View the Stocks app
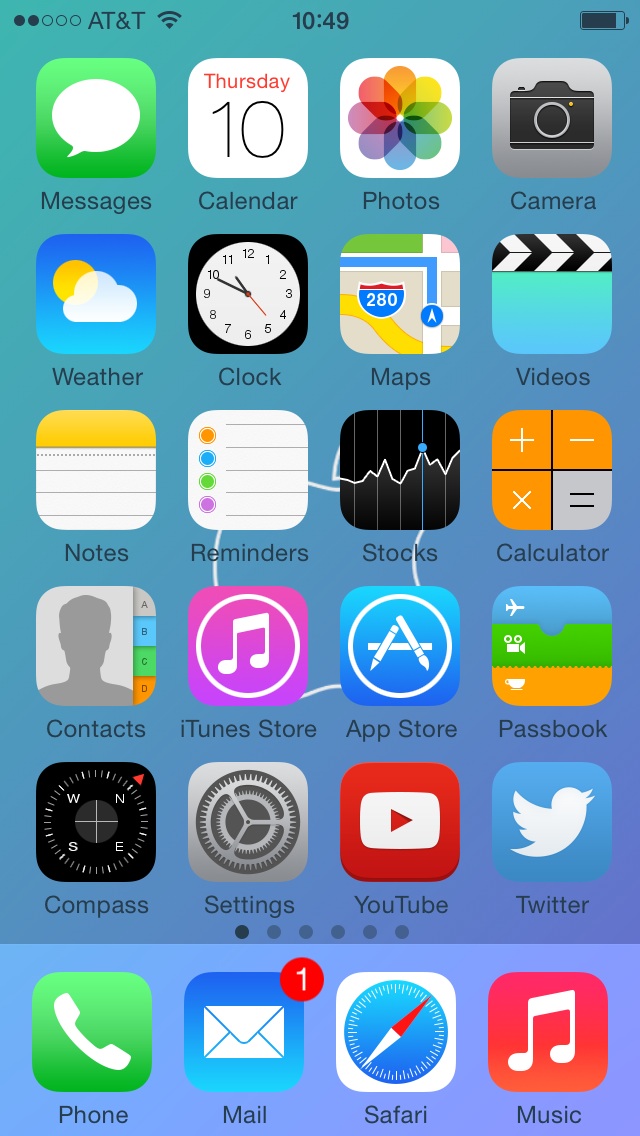The height and width of the screenshot is (1136, 640). click(x=400, y=470)
